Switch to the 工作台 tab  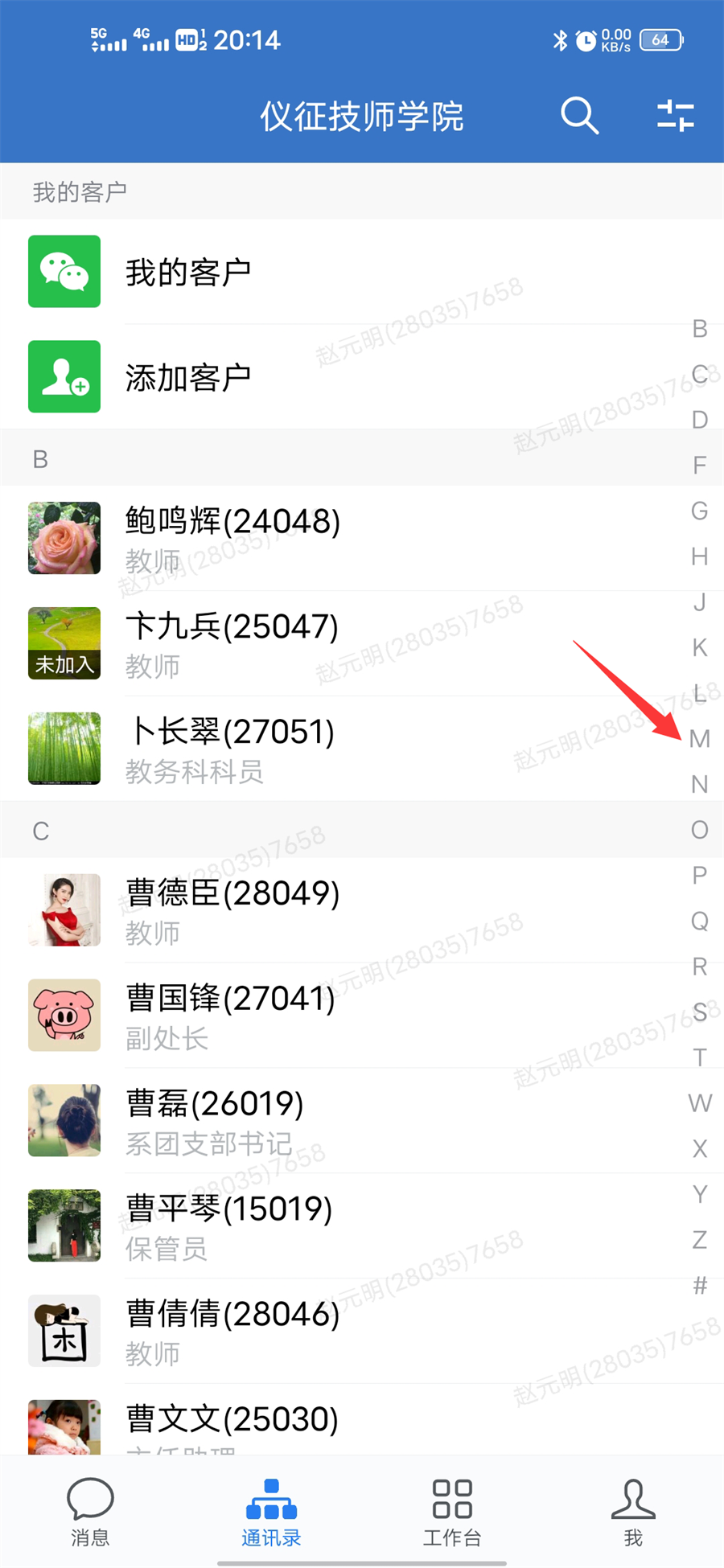pyautogui.click(x=452, y=1512)
